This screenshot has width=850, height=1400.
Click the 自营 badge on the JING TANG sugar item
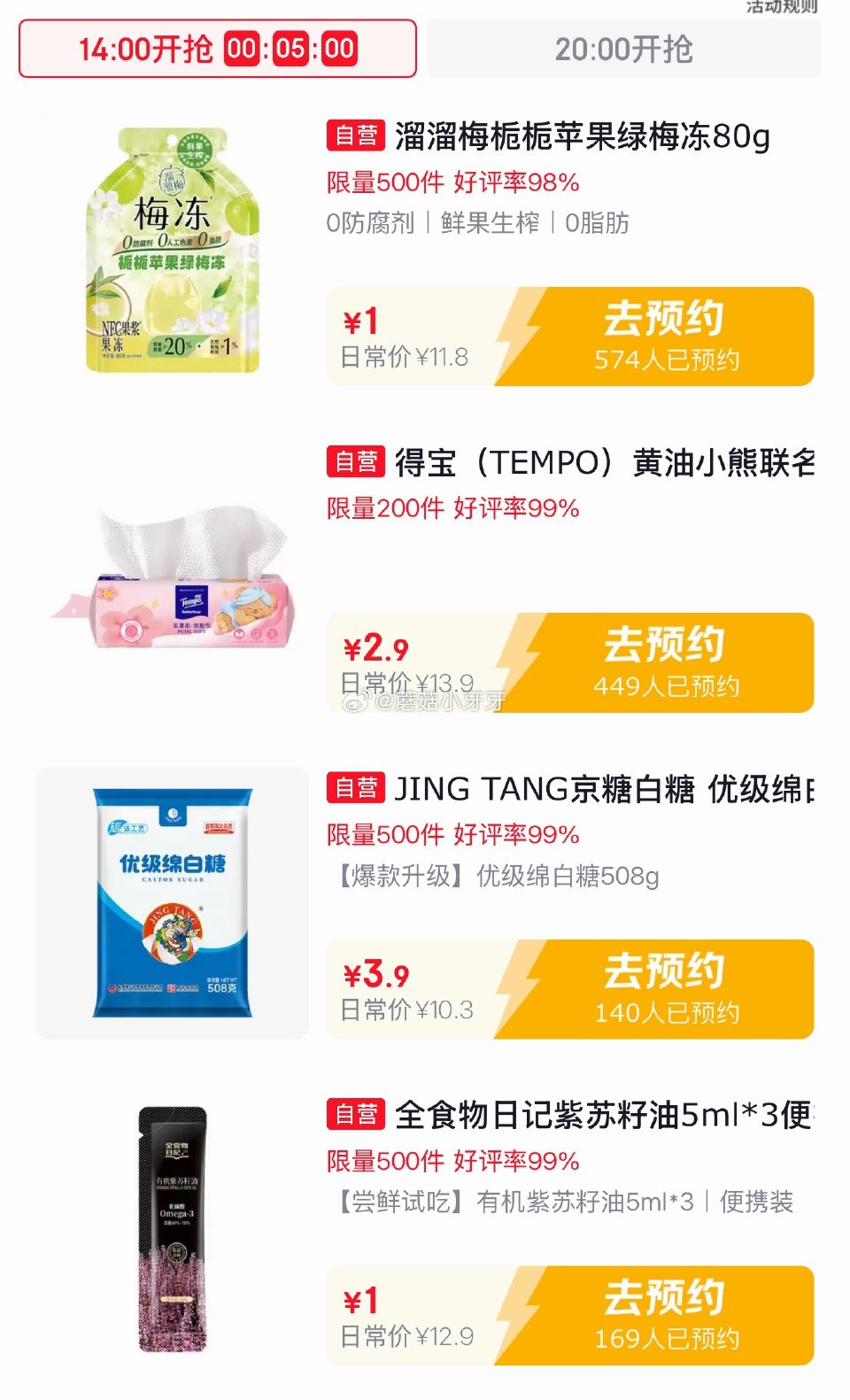(x=354, y=786)
